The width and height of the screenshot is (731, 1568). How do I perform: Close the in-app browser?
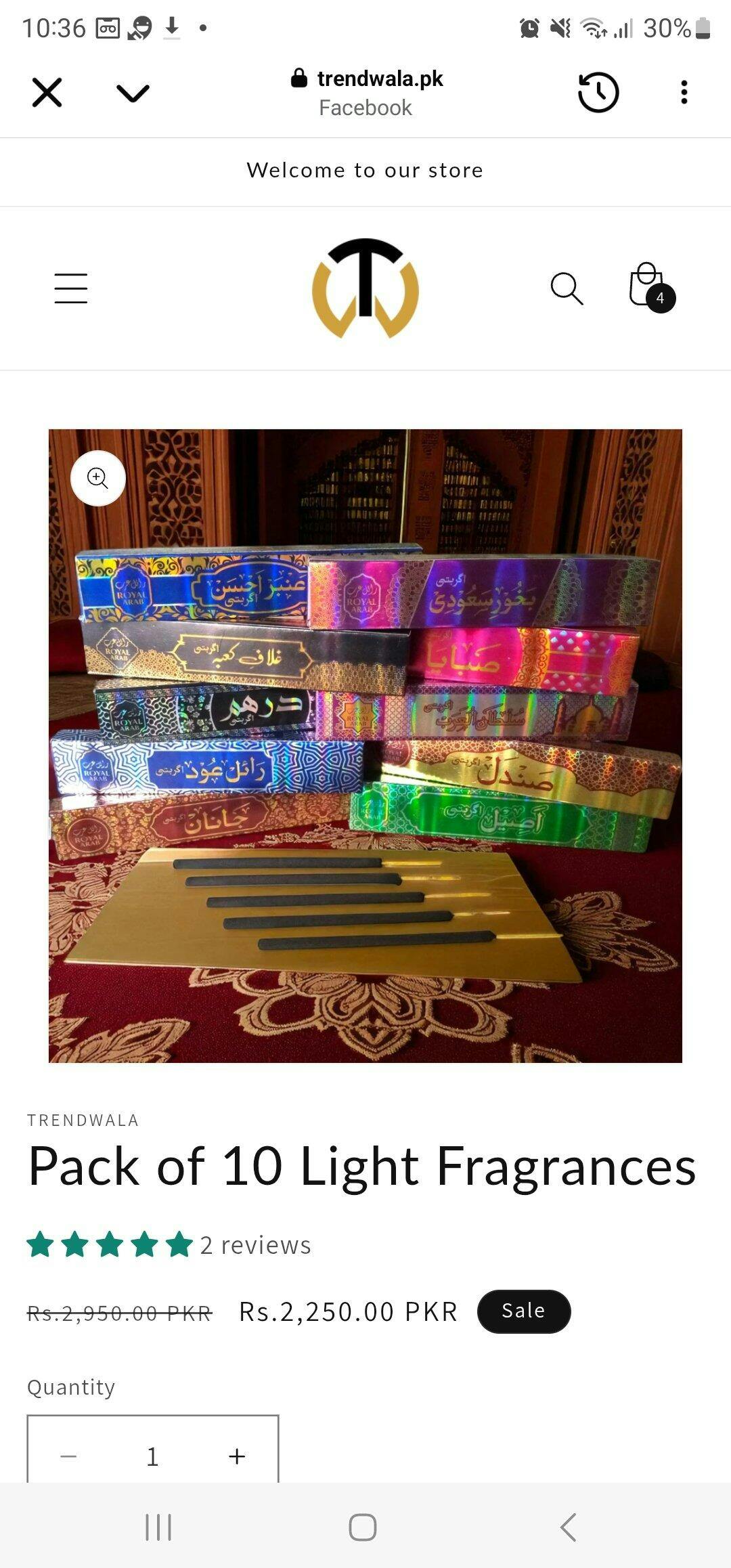click(47, 92)
